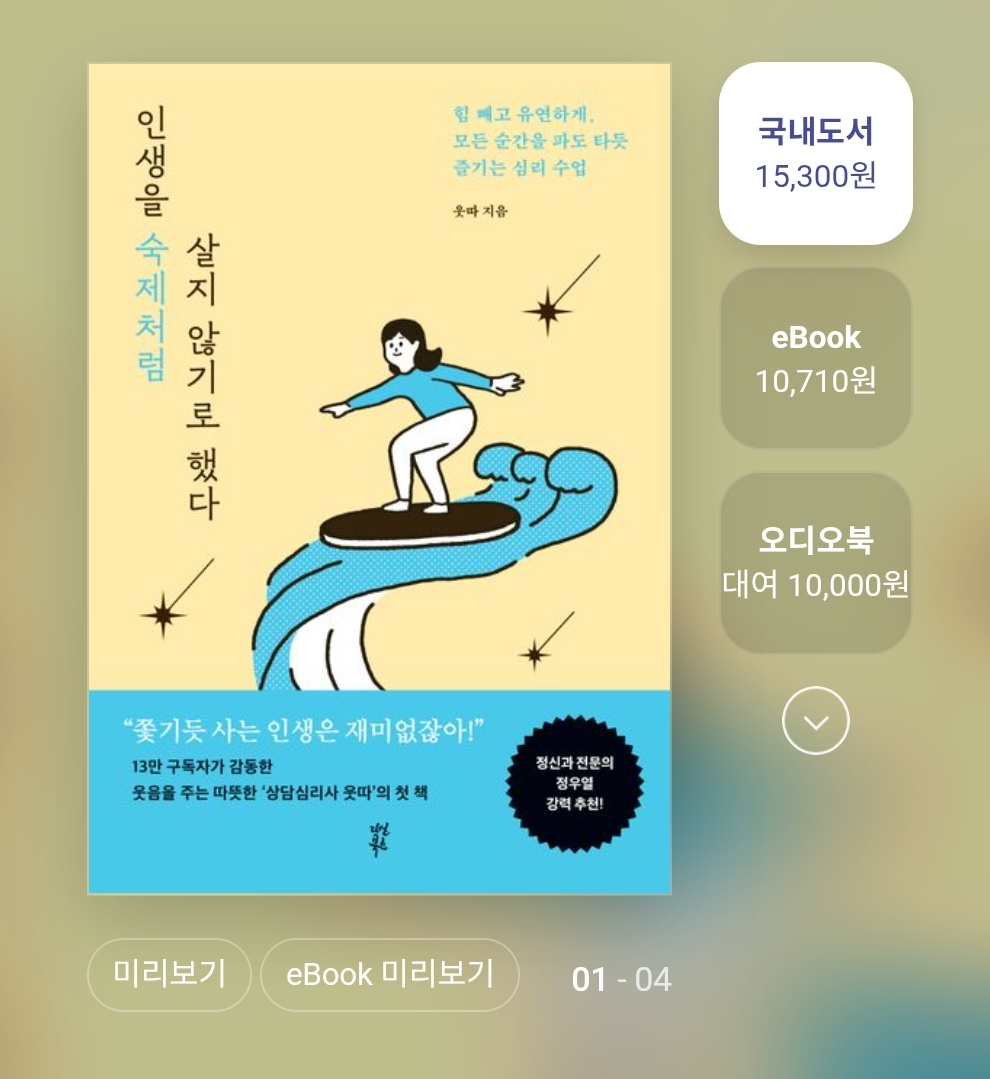Choose the 오디오북 rental option
The height and width of the screenshot is (1079, 990).
tap(815, 562)
